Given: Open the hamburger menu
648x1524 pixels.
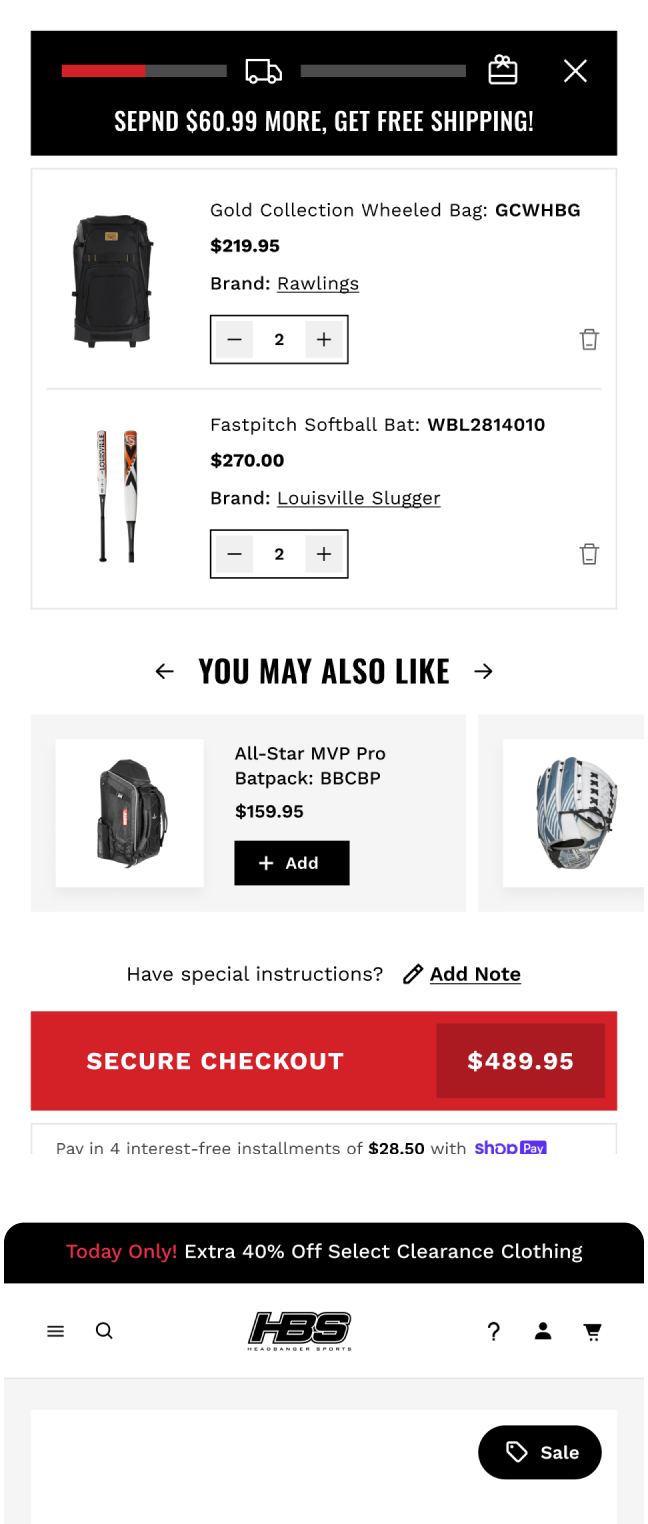Looking at the screenshot, I should tap(56, 1331).
